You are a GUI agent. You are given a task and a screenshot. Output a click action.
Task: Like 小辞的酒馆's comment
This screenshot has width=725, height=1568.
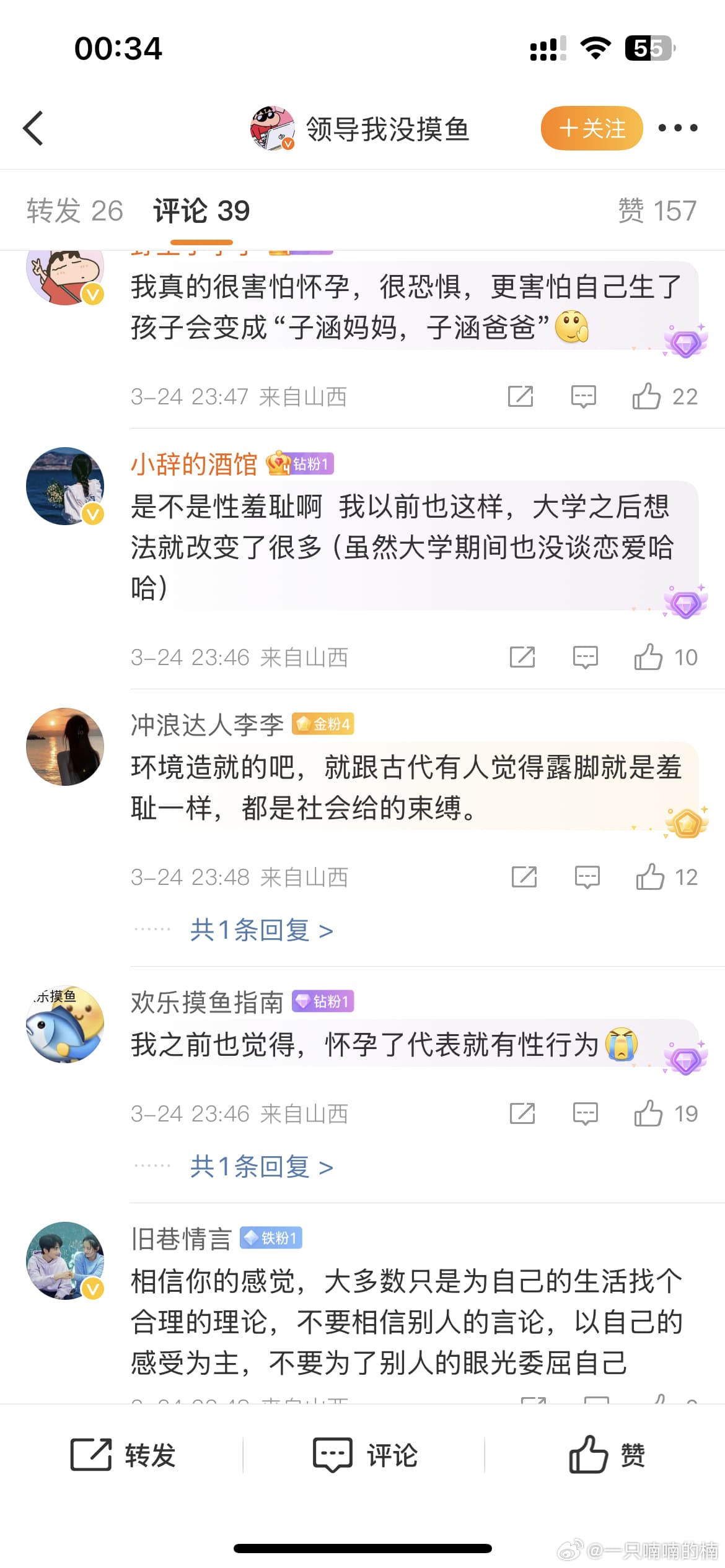point(649,657)
